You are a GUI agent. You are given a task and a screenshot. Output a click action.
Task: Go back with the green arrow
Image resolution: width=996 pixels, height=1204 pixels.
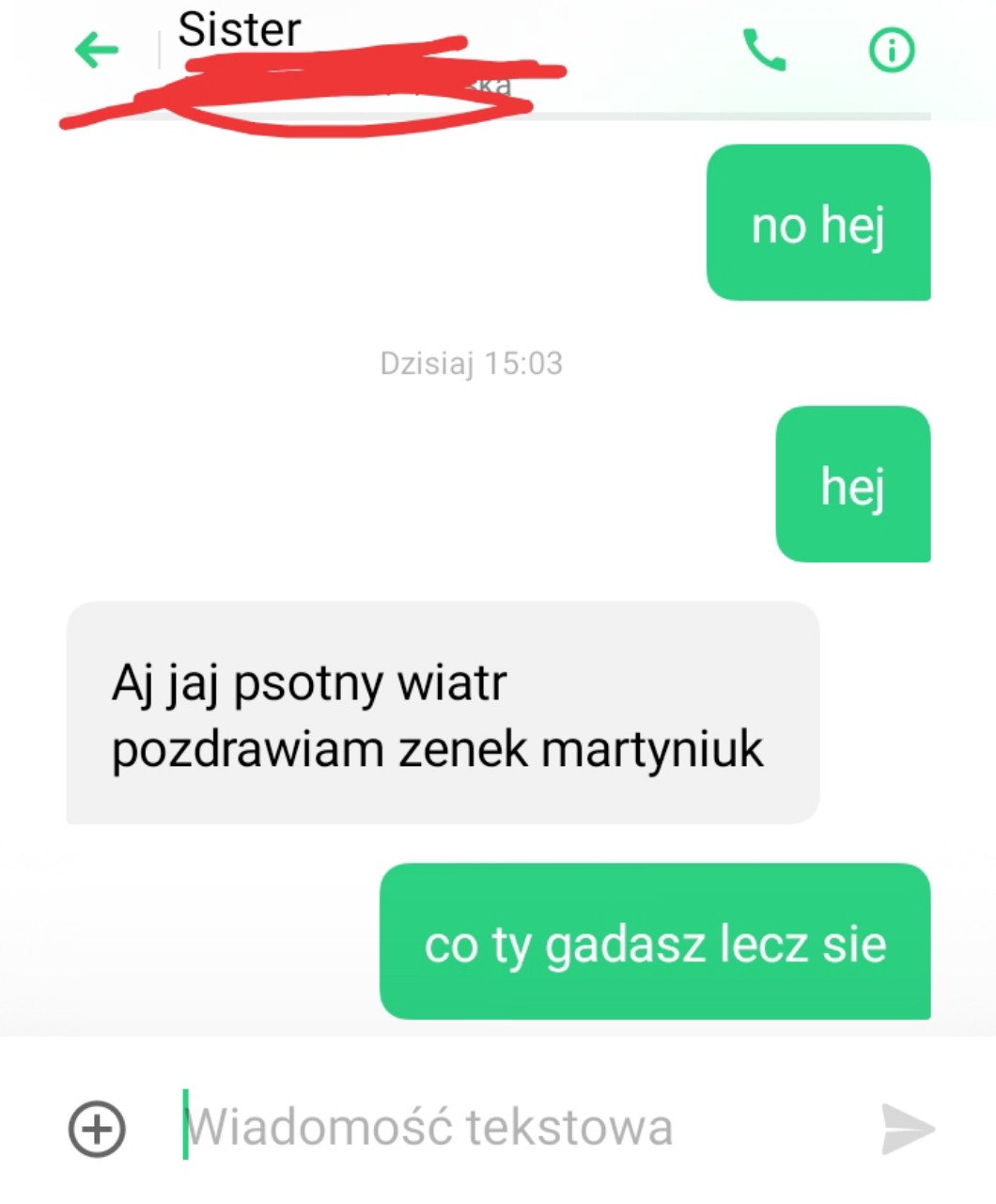click(97, 49)
